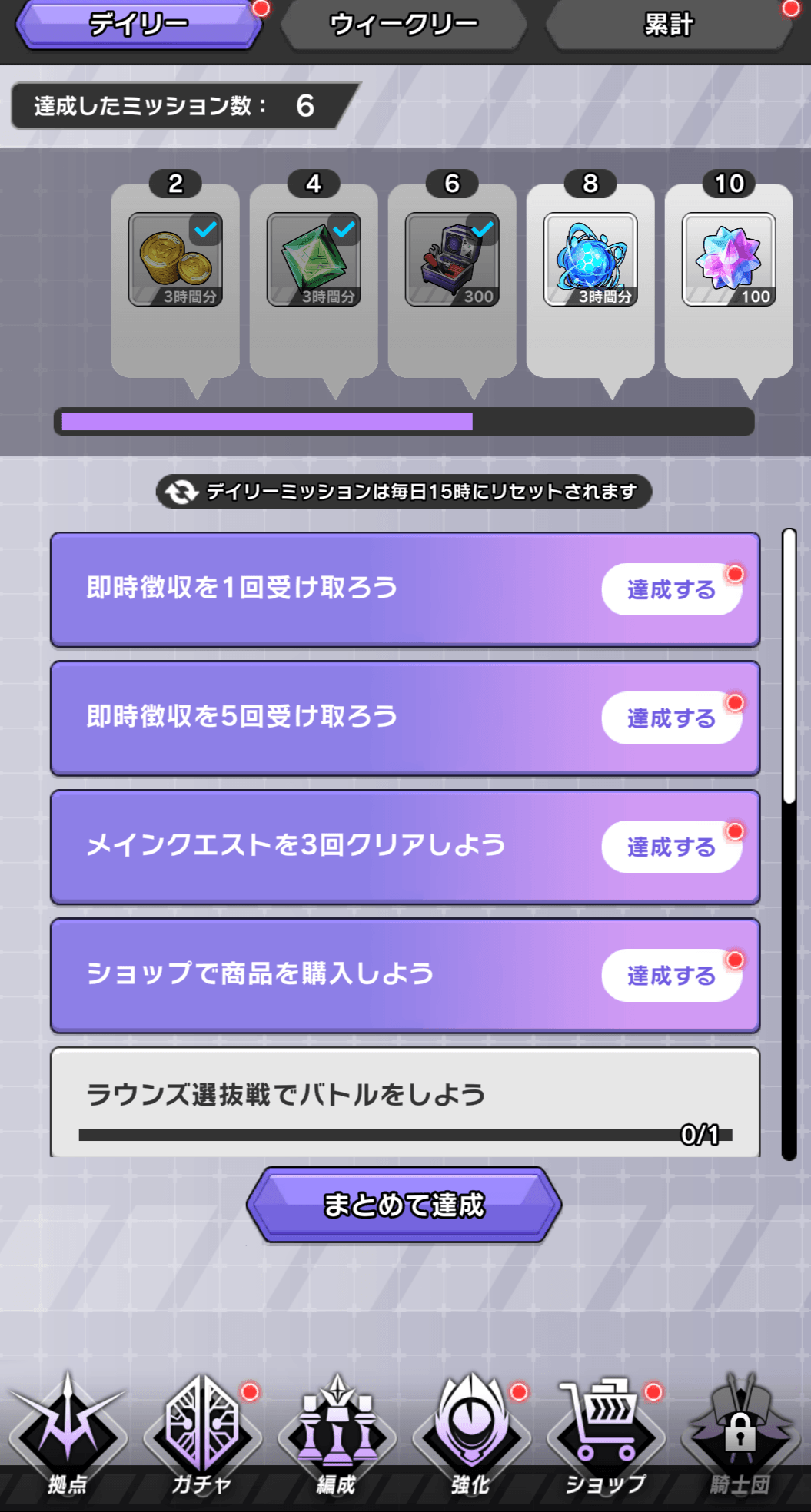View the 10-mission reward item
This screenshot has height=1512, width=811.
(x=729, y=260)
